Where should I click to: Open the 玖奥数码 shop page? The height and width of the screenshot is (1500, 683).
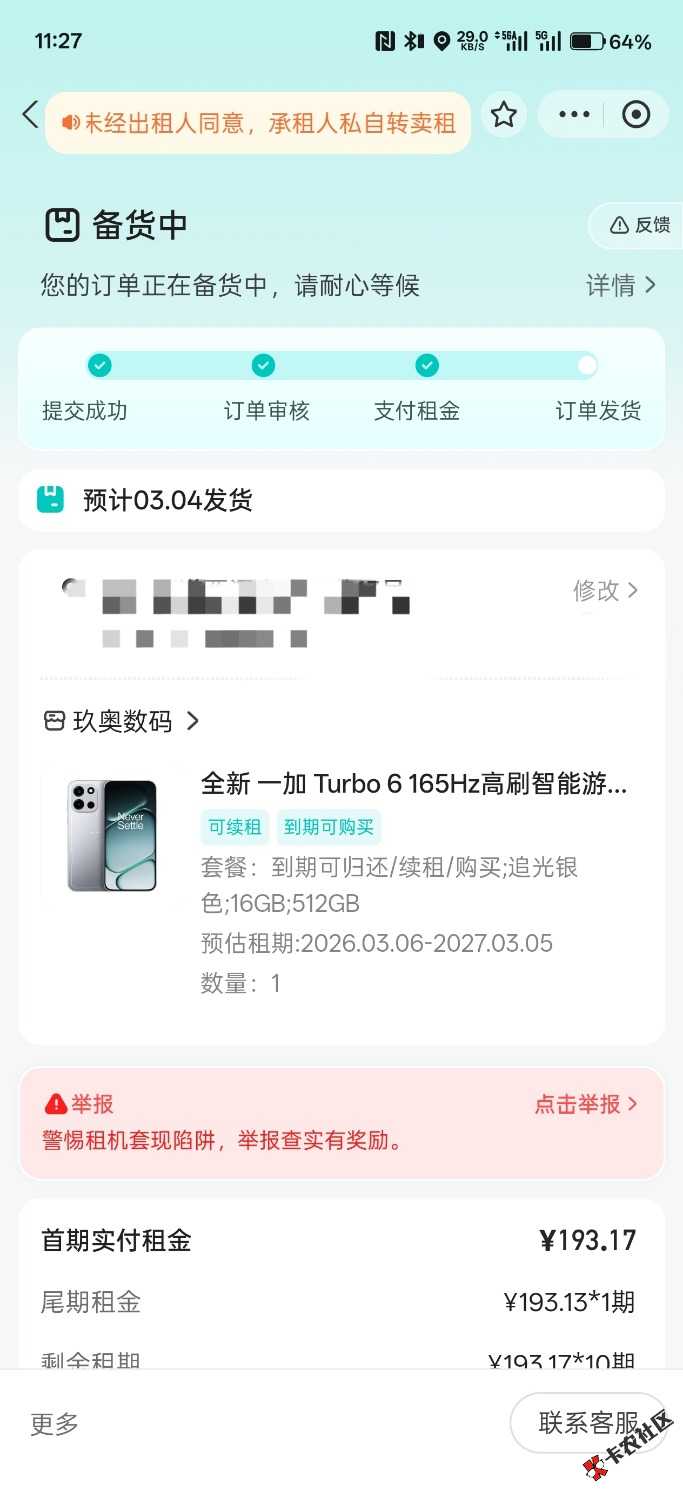pyautogui.click(x=122, y=721)
